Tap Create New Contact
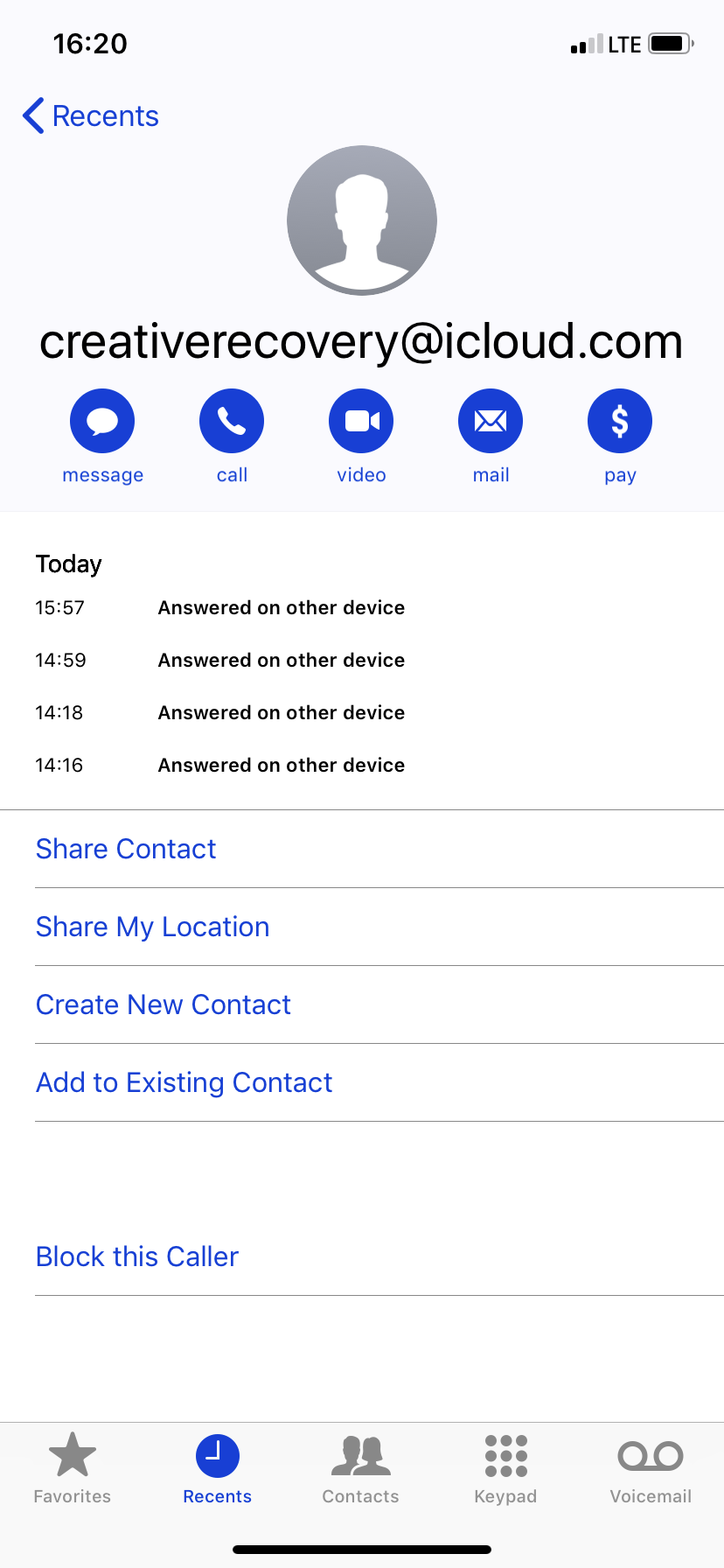 (163, 1004)
